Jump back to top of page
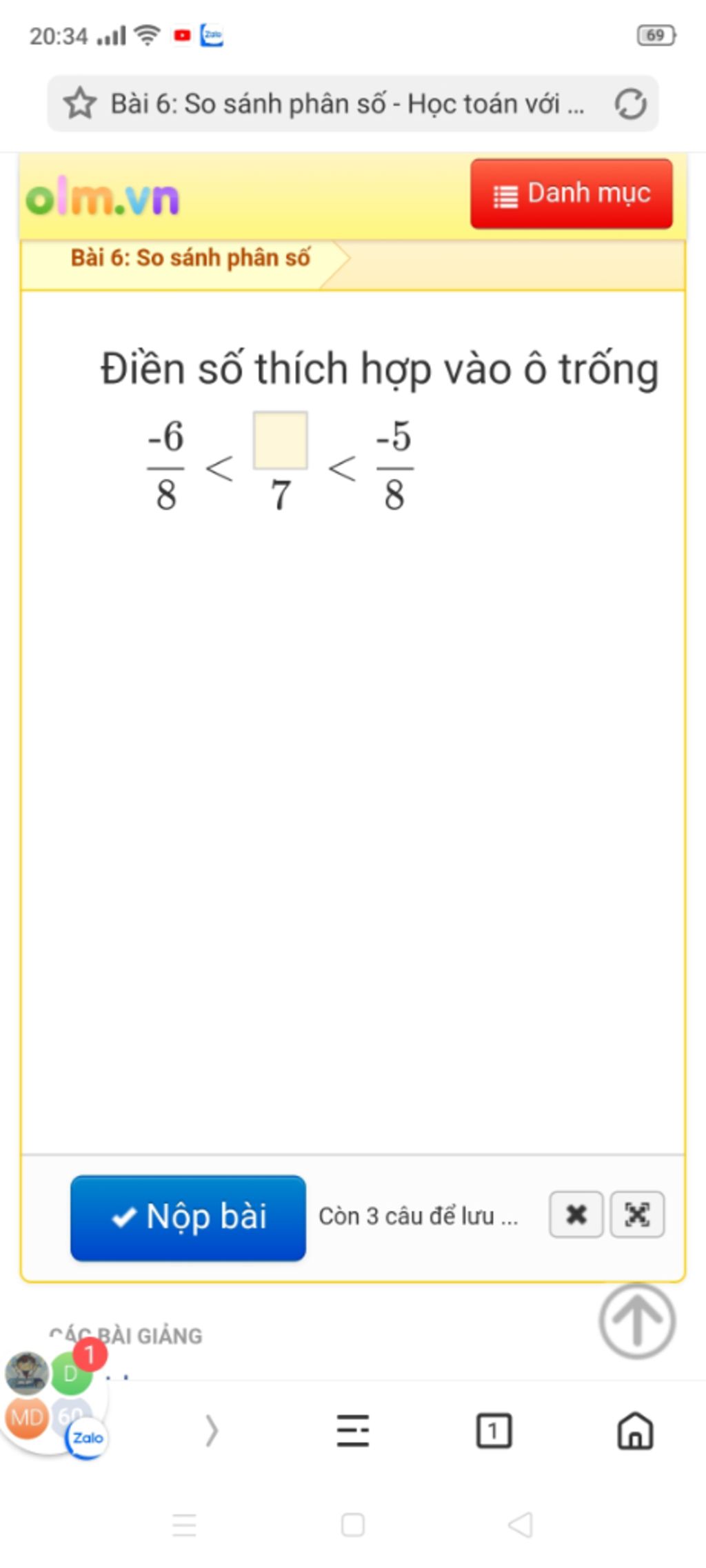Screen dimensions: 706x1568 click(636, 1321)
